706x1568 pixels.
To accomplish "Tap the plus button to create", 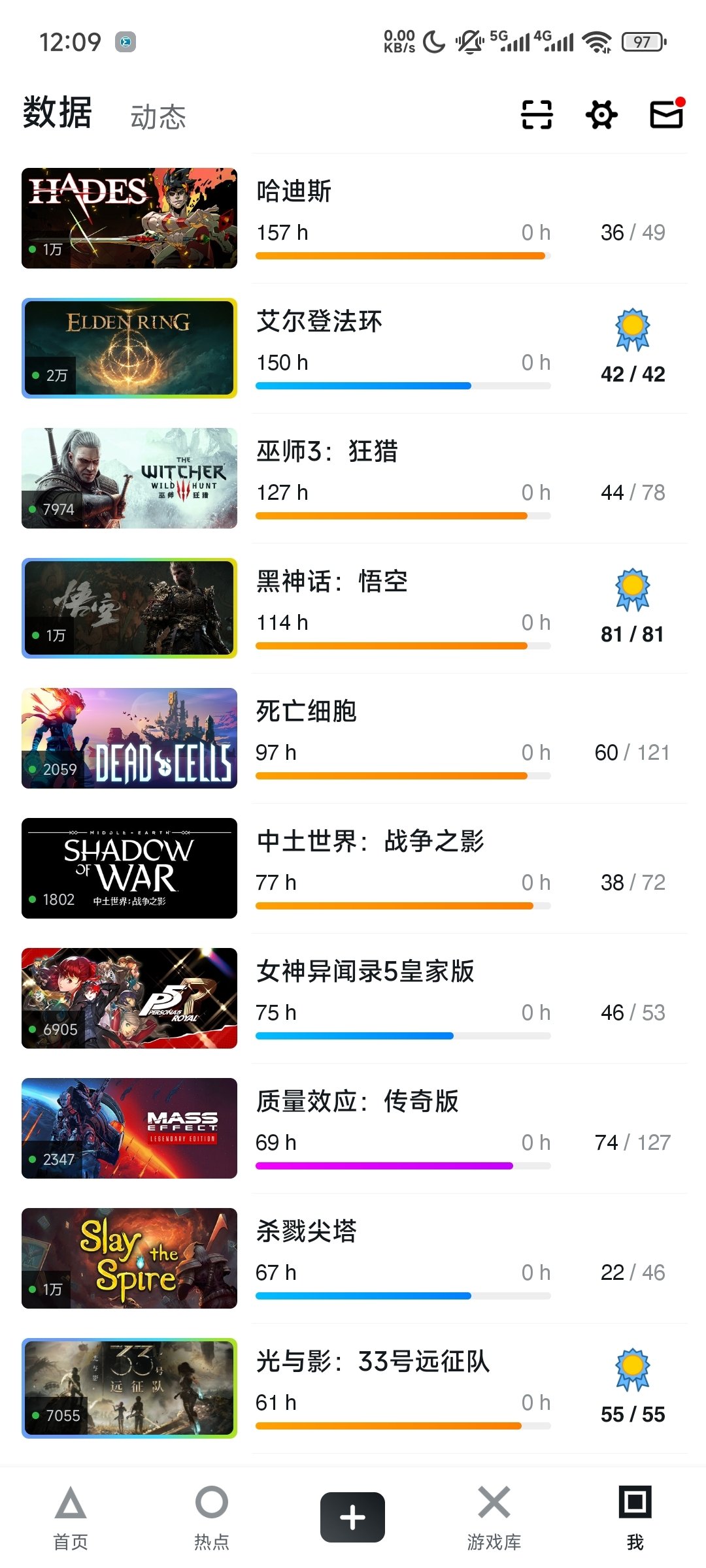I will pos(352,1517).
